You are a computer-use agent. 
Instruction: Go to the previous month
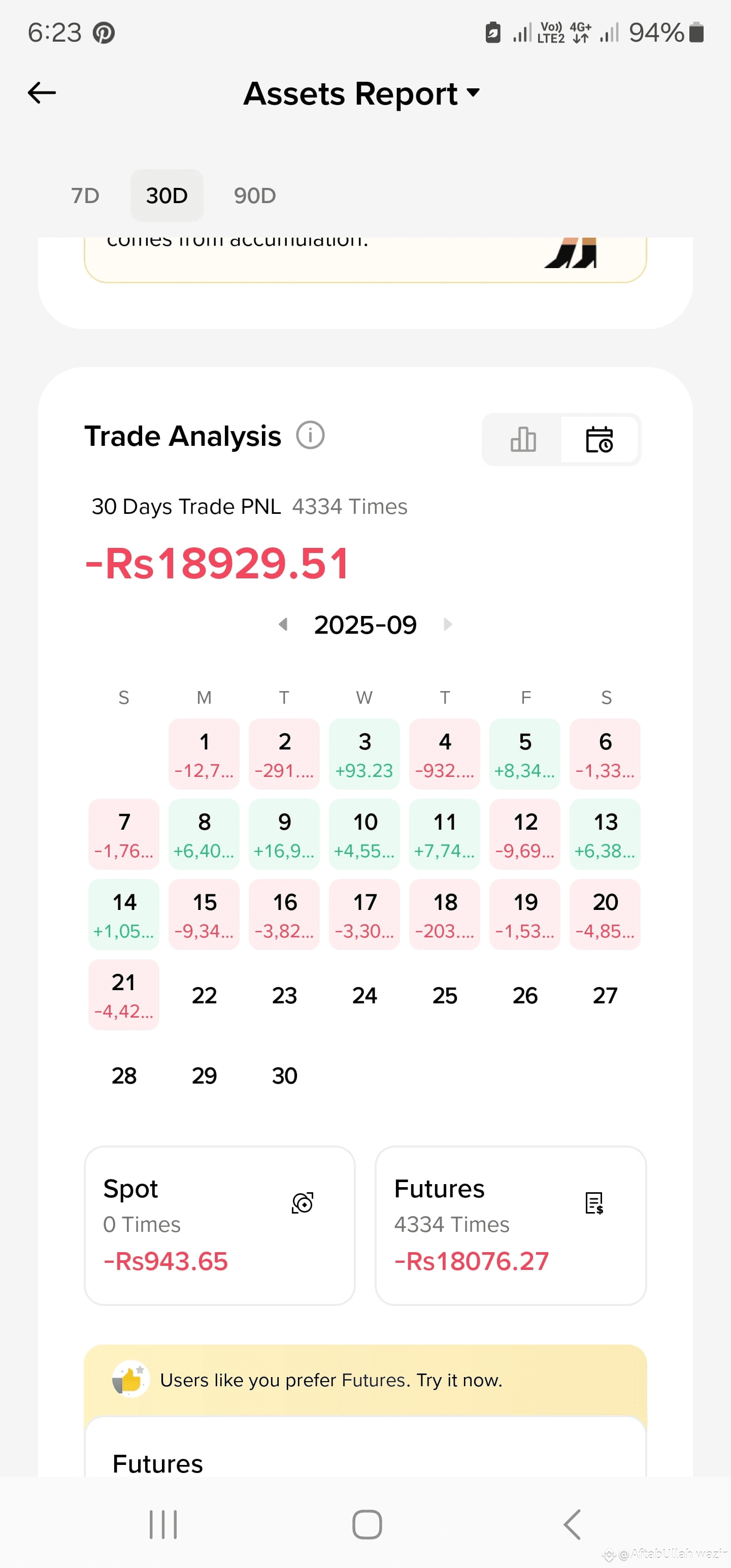click(283, 625)
